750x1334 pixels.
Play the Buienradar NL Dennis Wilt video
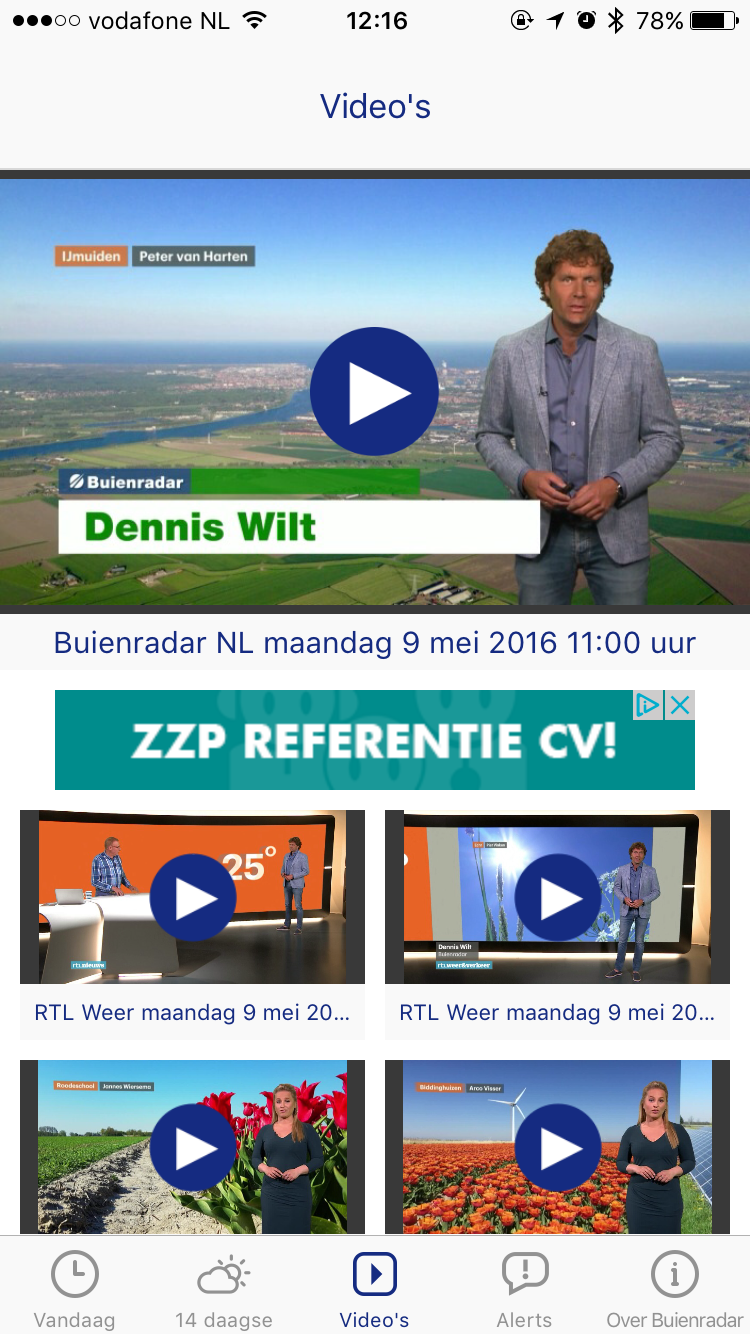click(x=374, y=392)
